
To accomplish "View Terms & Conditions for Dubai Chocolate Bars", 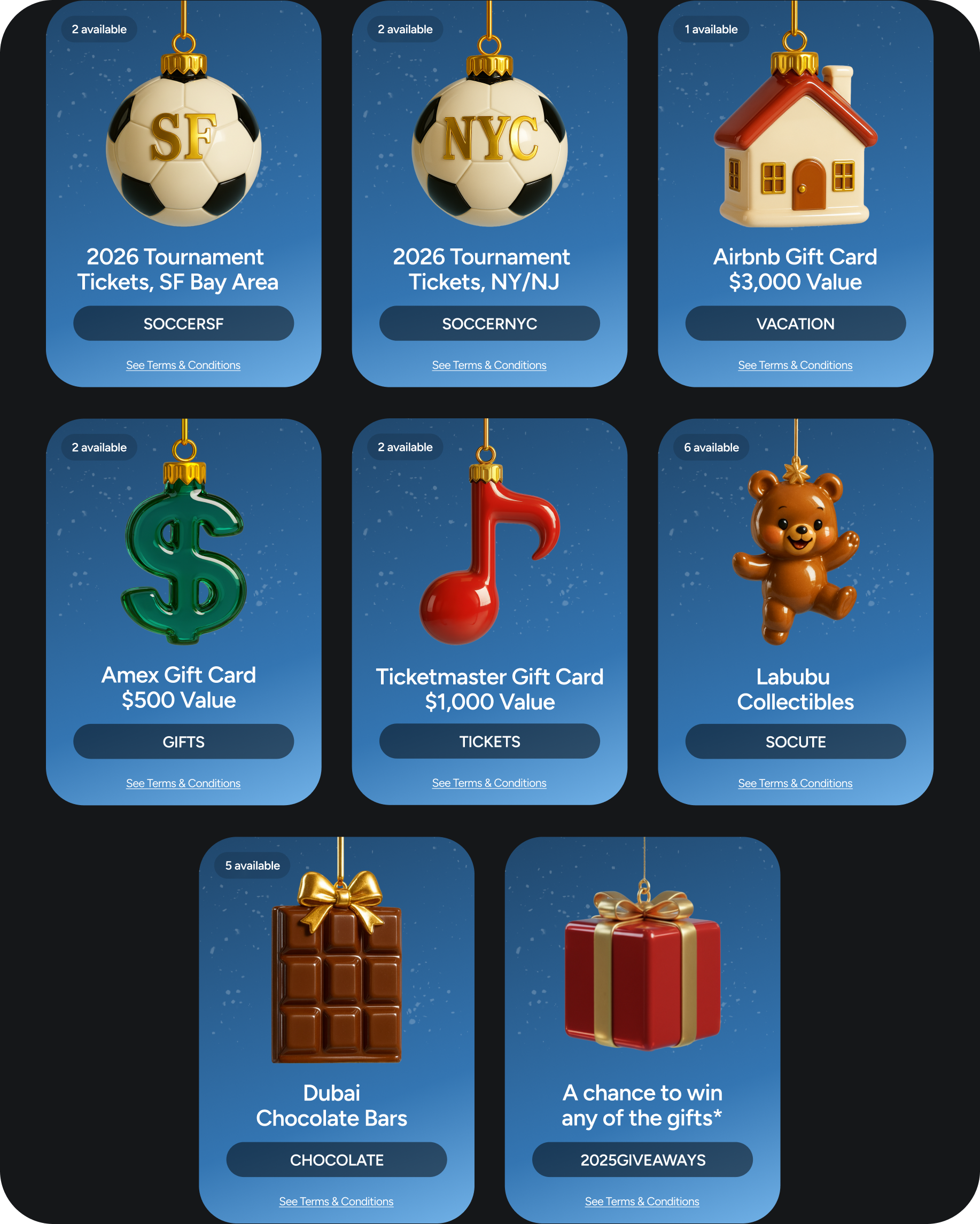I will 336,1201.
